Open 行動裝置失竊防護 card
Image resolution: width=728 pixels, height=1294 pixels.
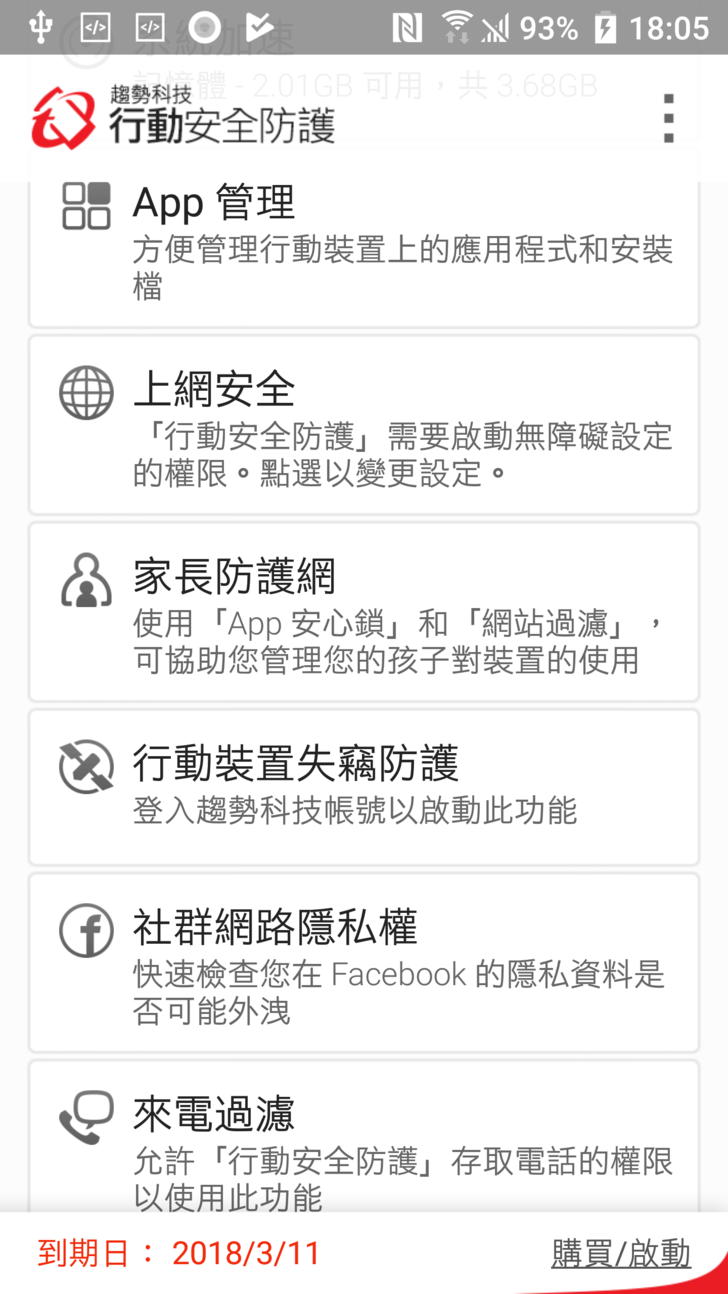click(x=364, y=786)
